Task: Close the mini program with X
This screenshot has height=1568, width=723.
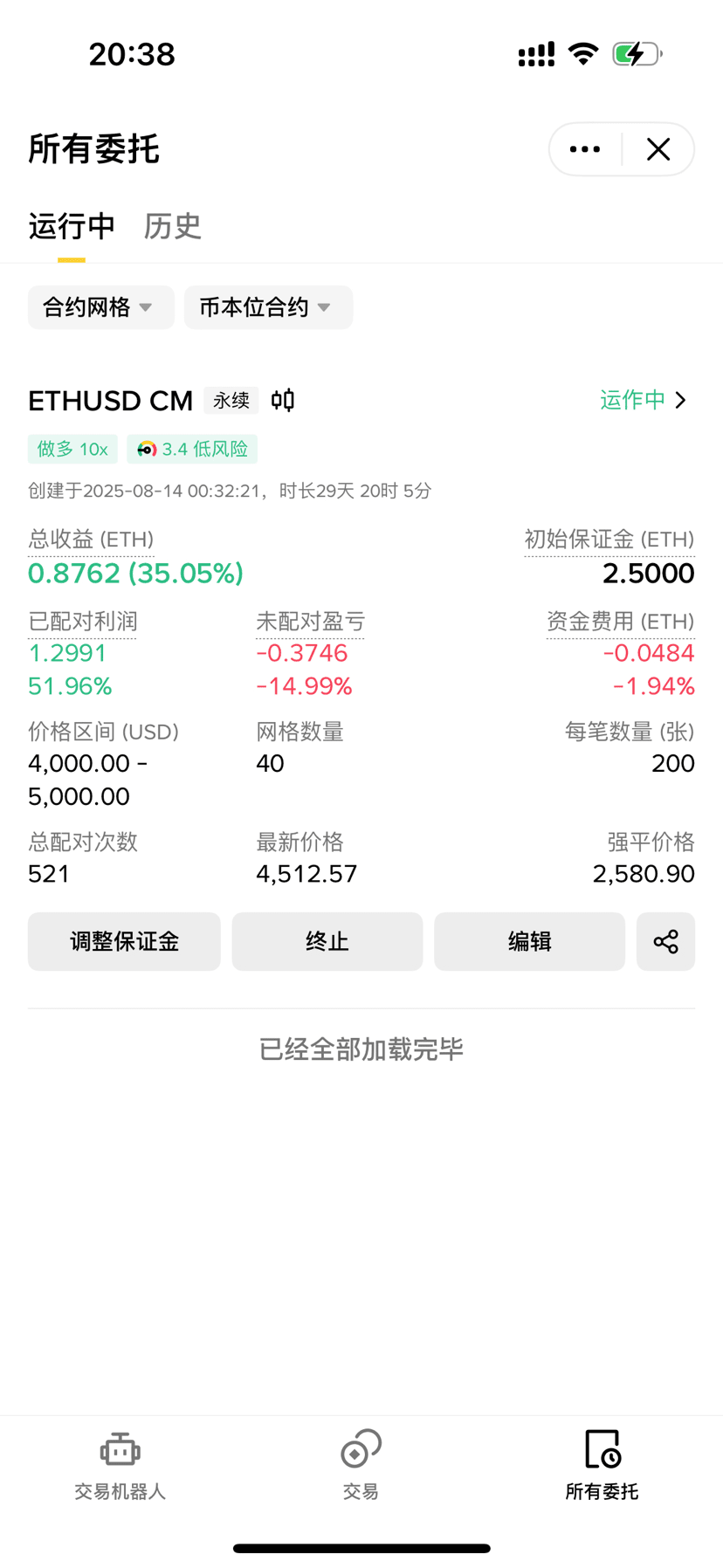Action: click(658, 149)
